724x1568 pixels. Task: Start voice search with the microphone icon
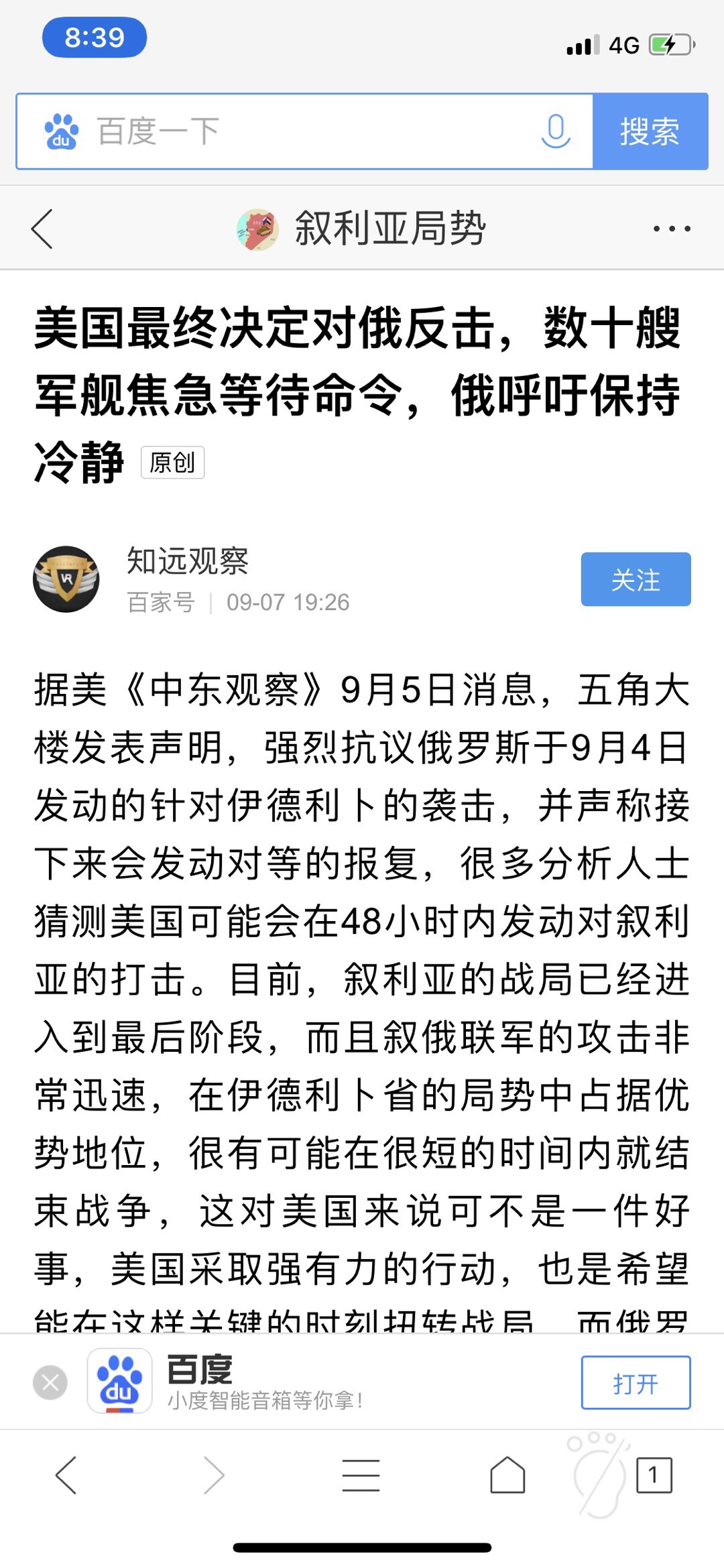pos(555,131)
